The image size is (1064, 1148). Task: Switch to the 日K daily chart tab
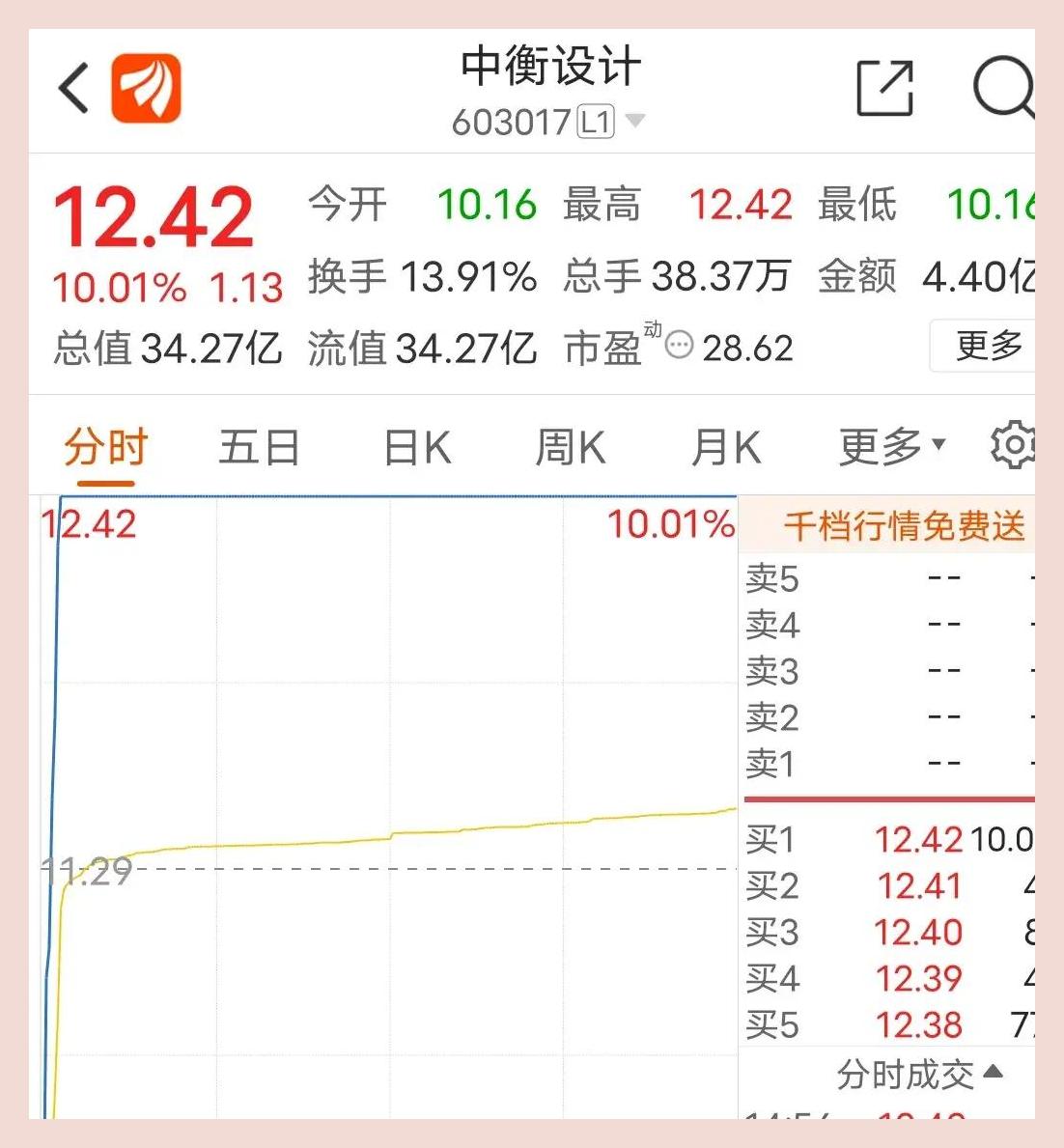[x=415, y=445]
